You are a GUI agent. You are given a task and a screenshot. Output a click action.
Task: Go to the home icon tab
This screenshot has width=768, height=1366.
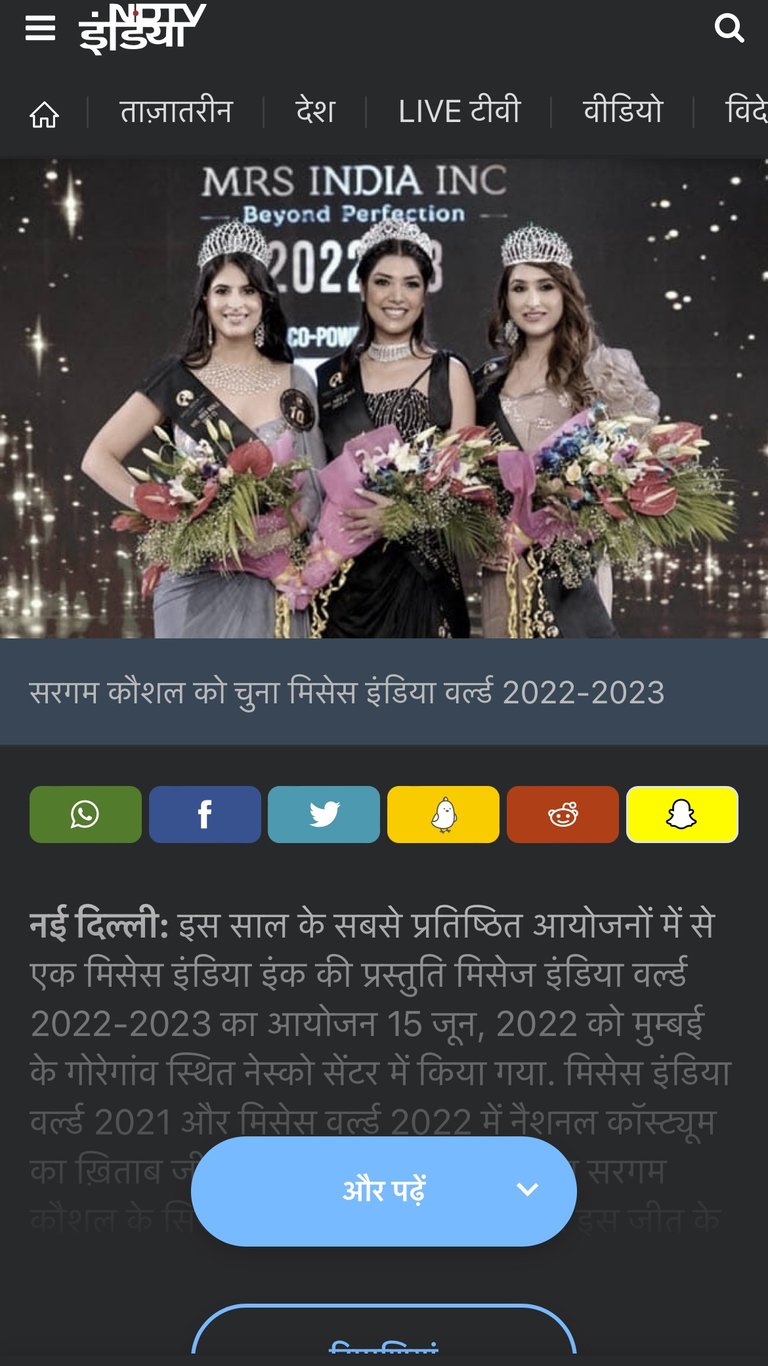(44, 113)
